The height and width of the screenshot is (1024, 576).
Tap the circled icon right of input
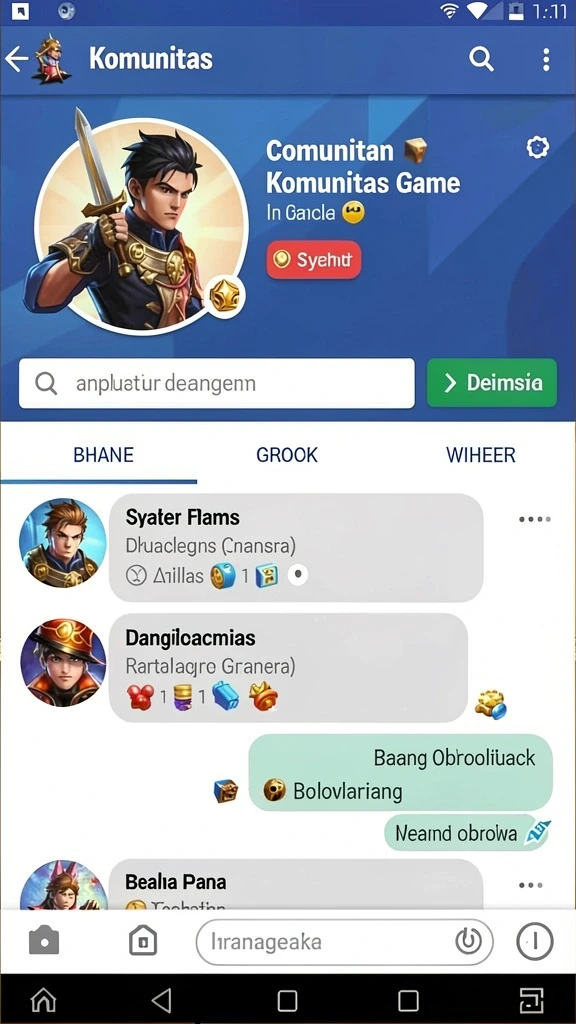[x=534, y=941]
